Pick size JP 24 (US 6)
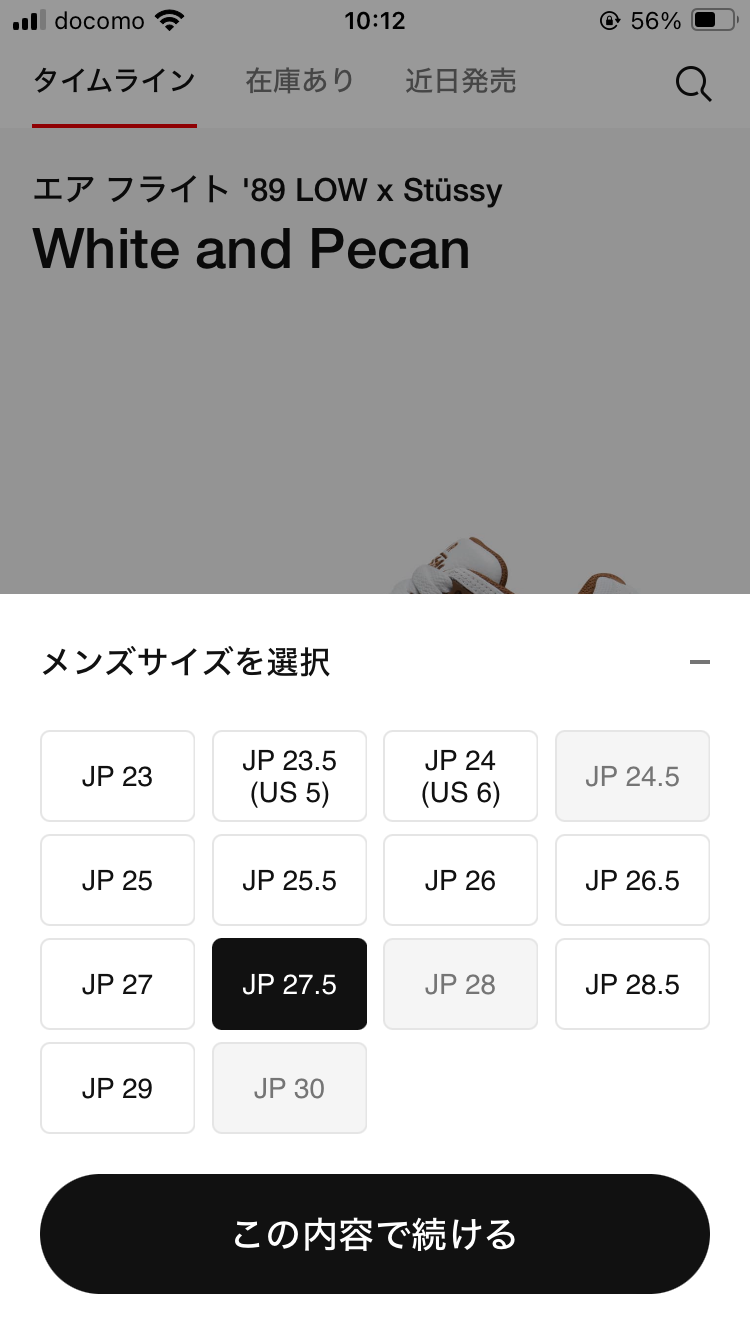The width and height of the screenshot is (750, 1334). [x=460, y=776]
